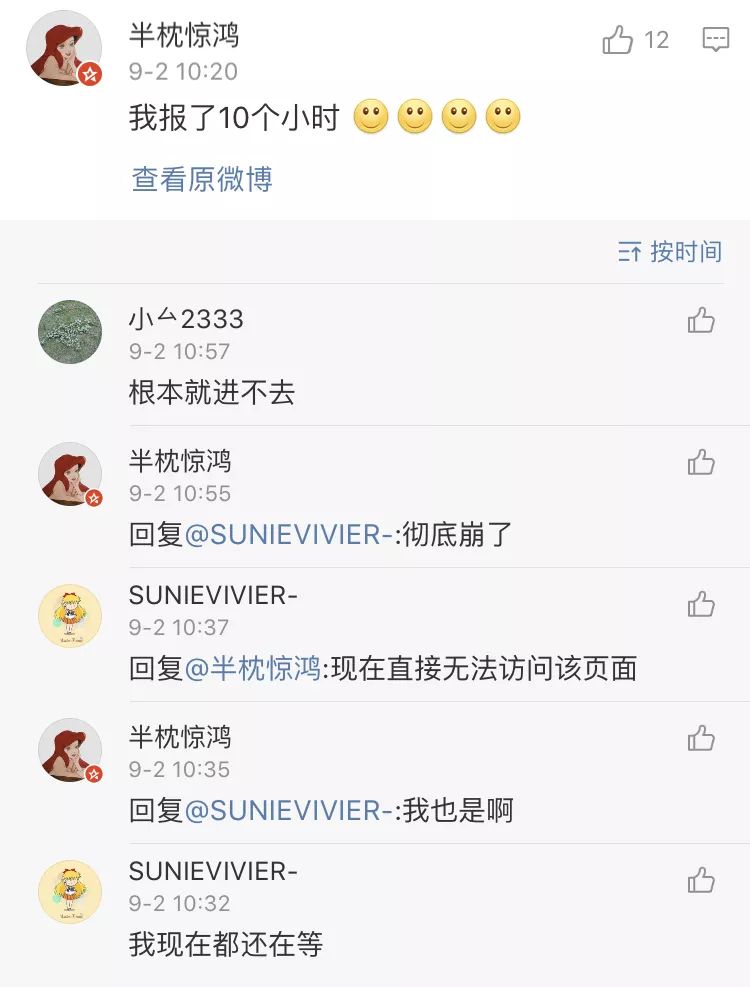750x987 pixels.
Task: Open @半枕惊鸿 mention in the reply
Action: 252,669
